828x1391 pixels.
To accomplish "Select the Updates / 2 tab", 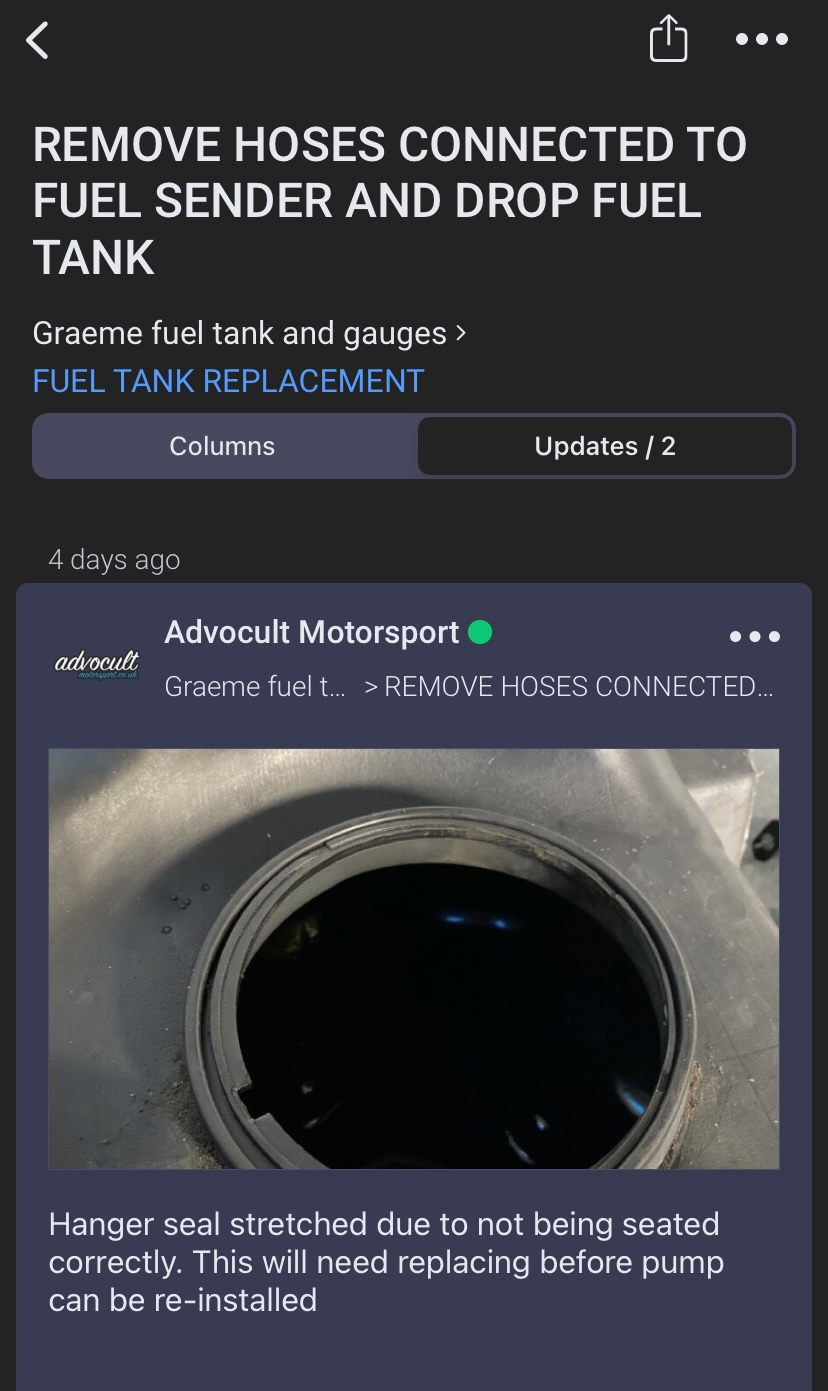I will (605, 446).
